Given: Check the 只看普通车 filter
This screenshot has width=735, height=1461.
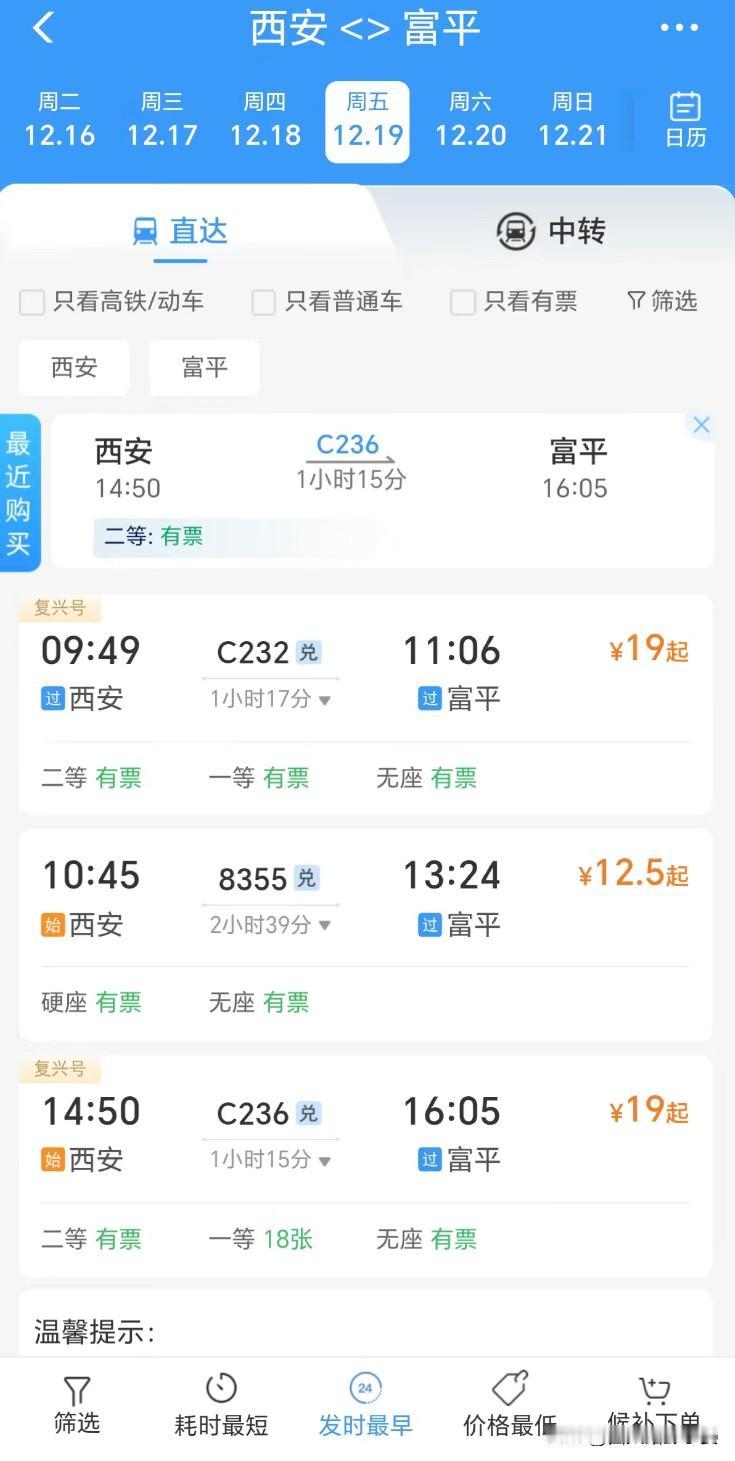Looking at the screenshot, I should [x=263, y=301].
